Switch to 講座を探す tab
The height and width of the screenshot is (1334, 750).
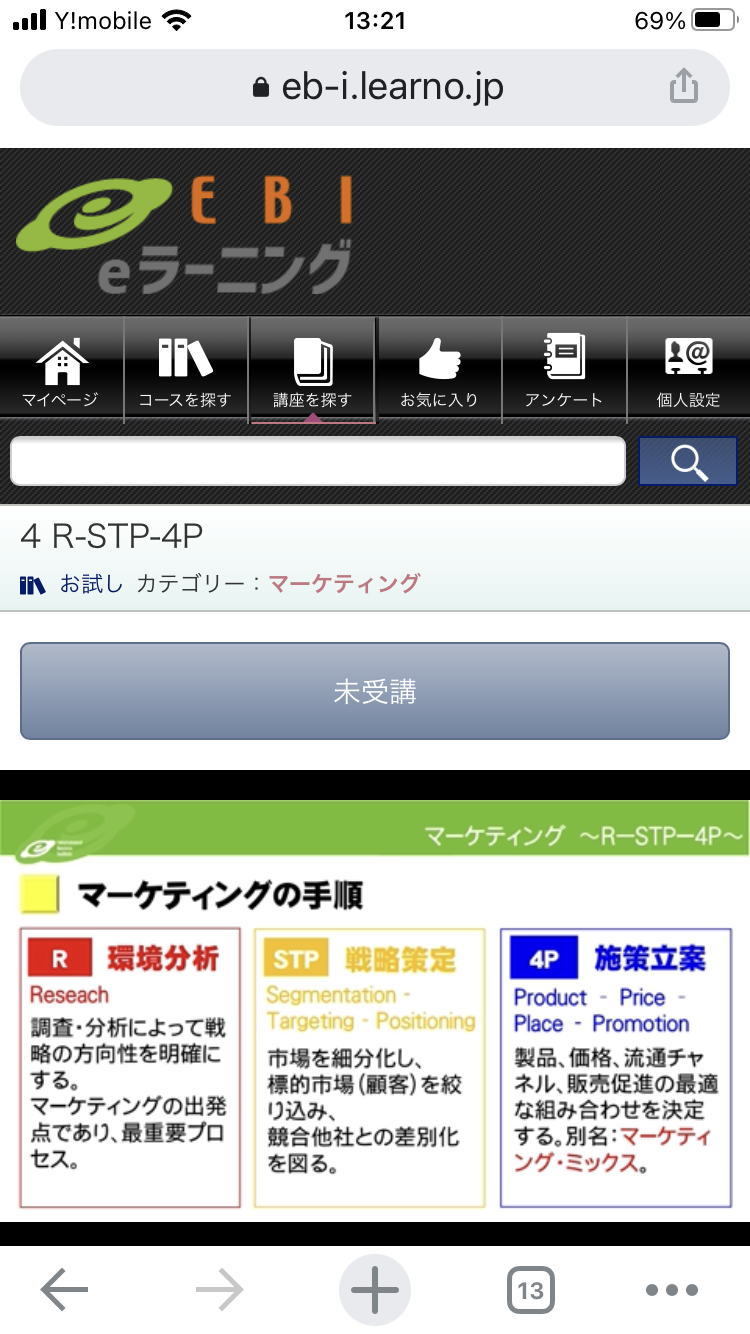click(x=312, y=372)
